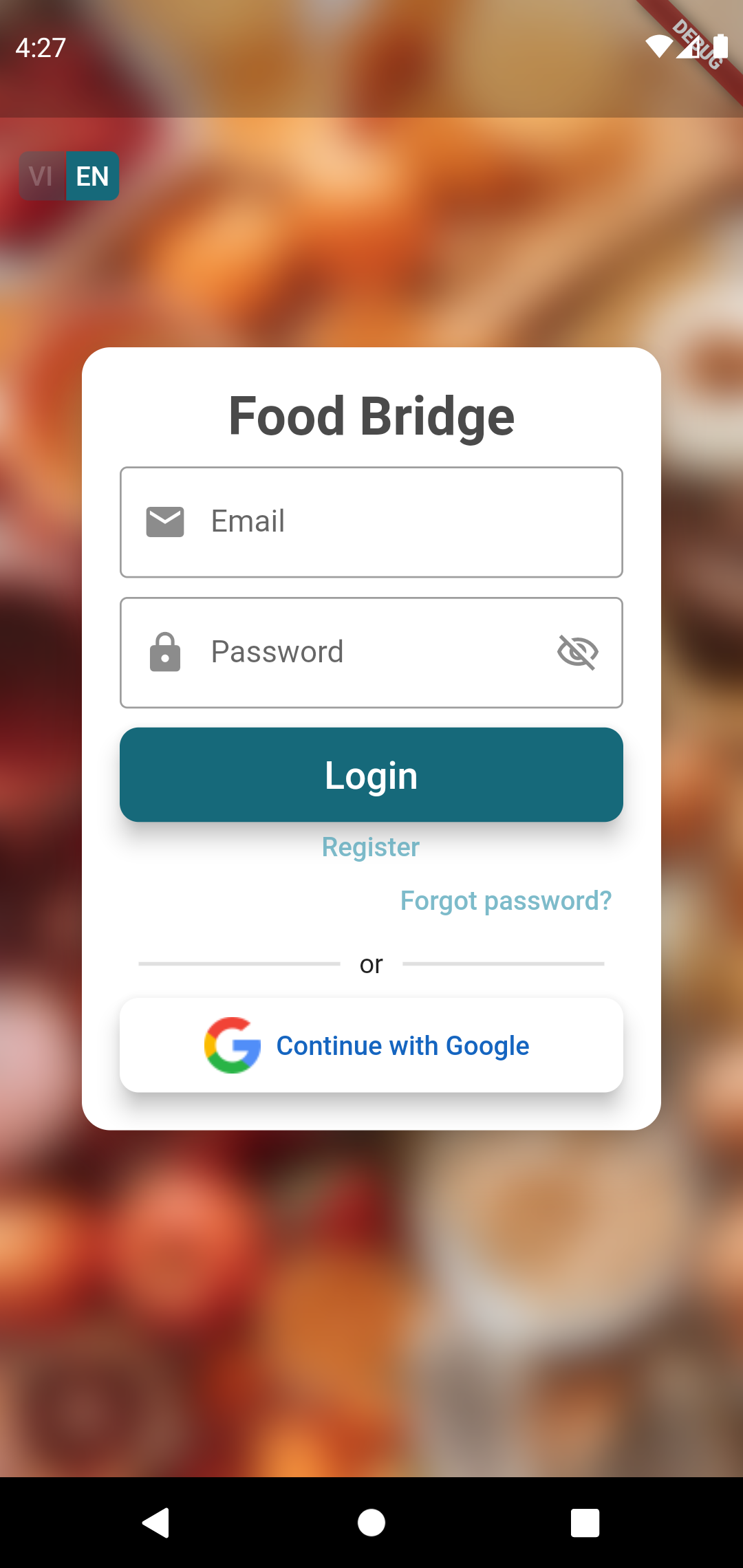Click the Google G logo
This screenshot has height=1568, width=743.
pos(232,1045)
